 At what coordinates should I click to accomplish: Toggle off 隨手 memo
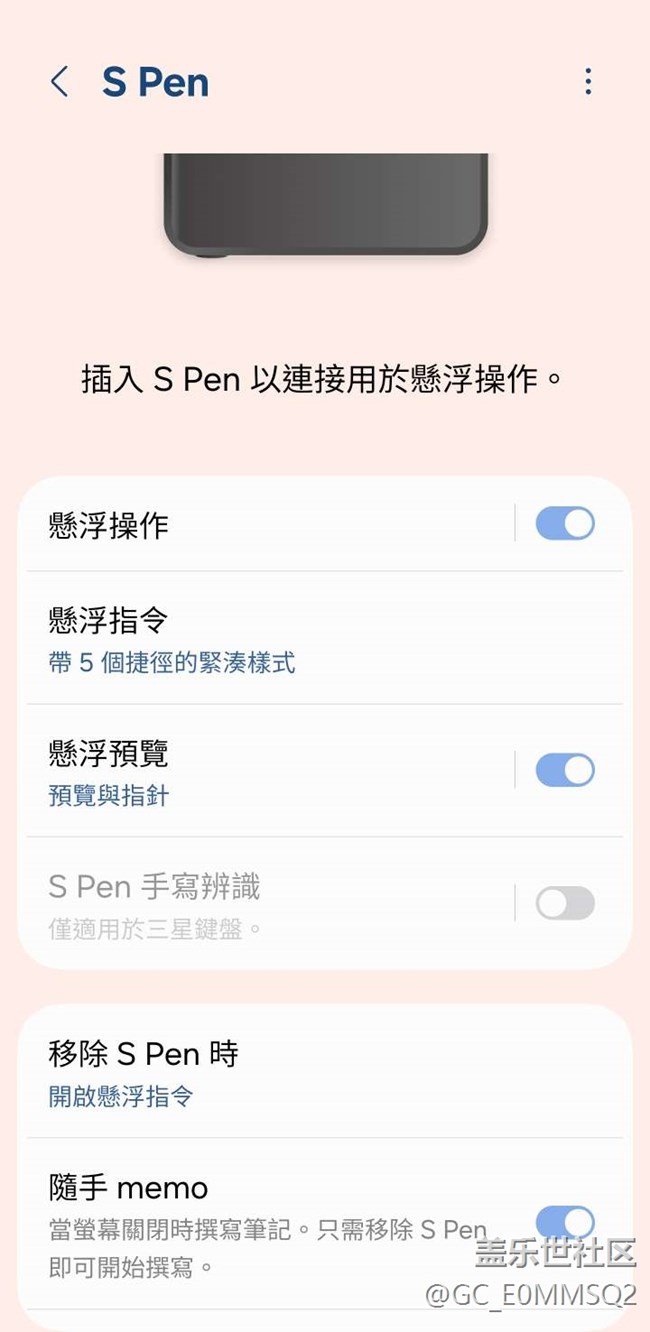tap(565, 1222)
